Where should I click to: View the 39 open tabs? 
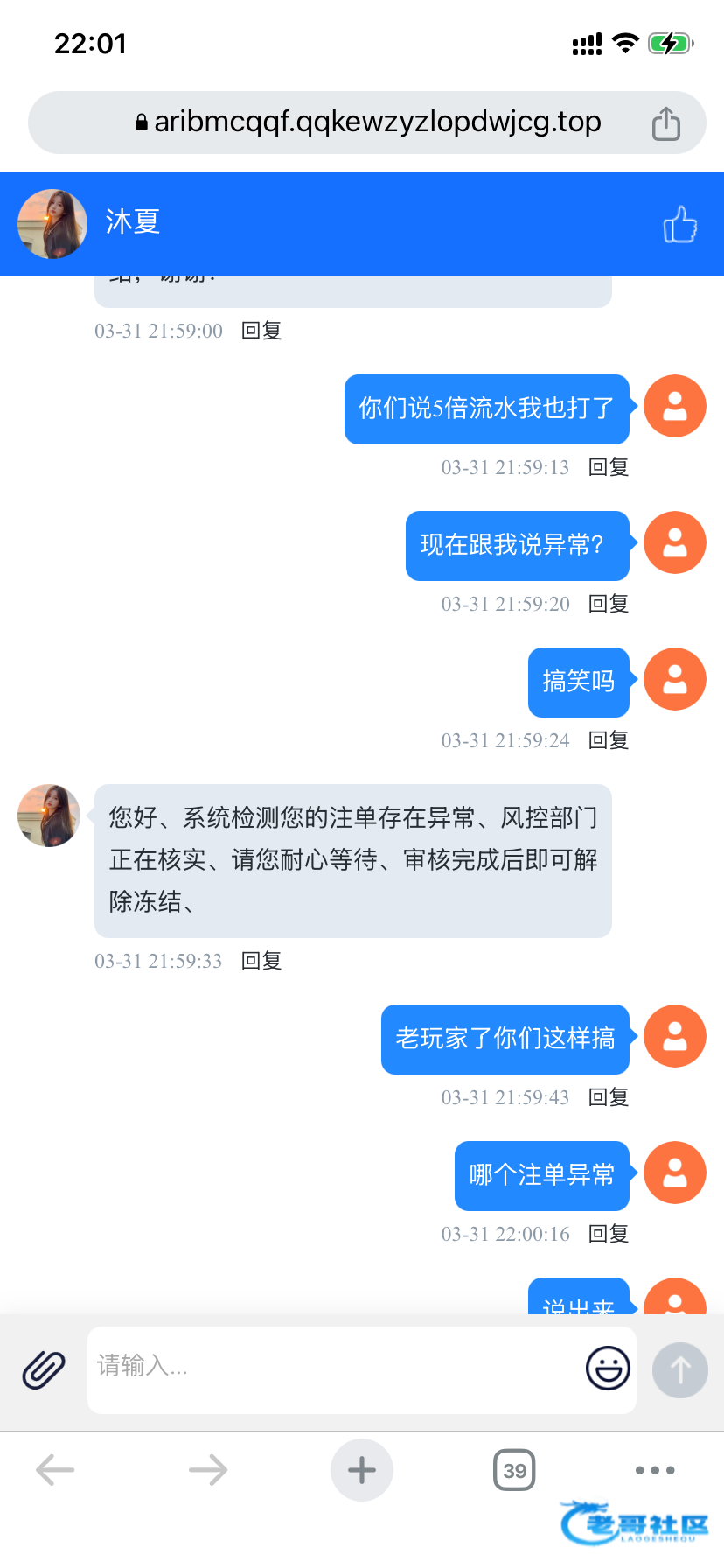pos(514,1470)
